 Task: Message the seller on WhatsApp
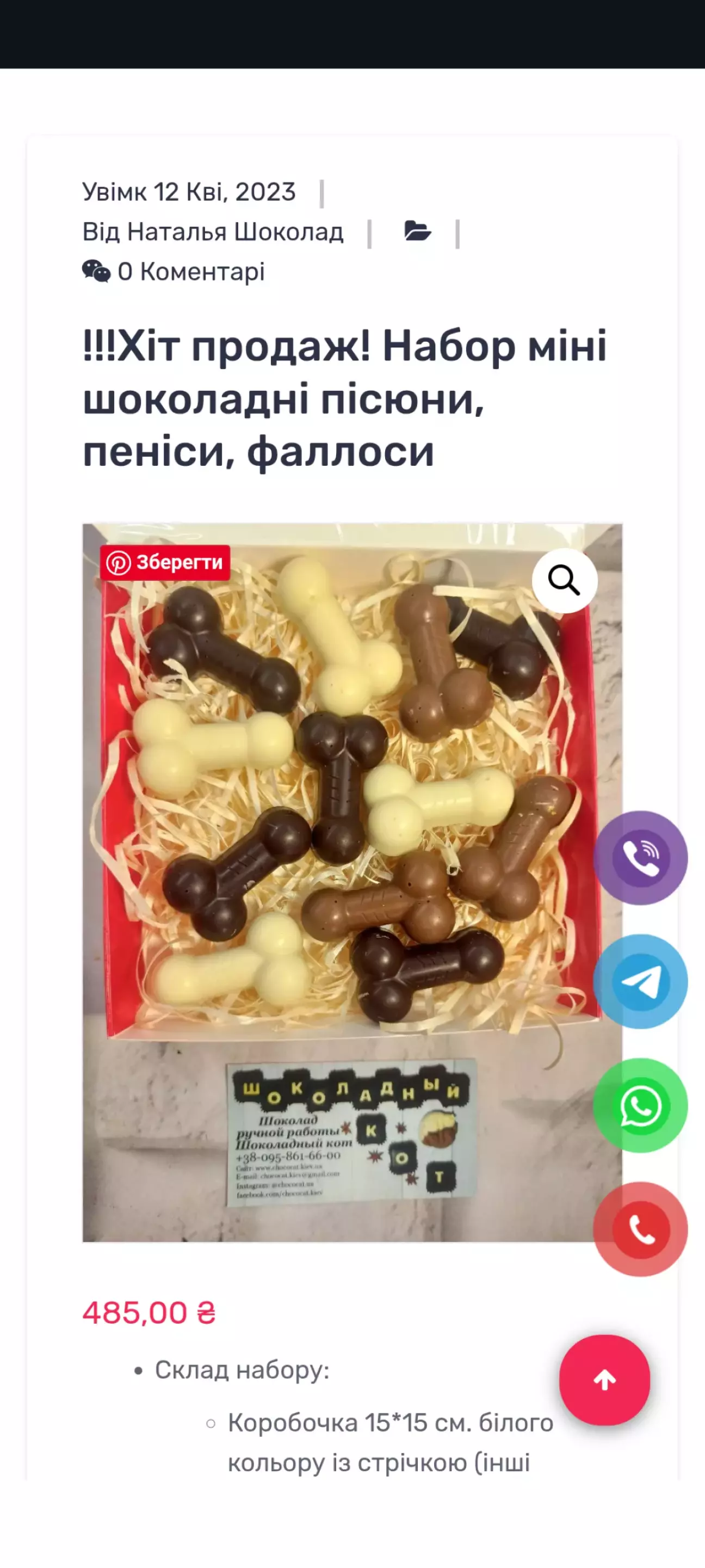[x=640, y=1105]
